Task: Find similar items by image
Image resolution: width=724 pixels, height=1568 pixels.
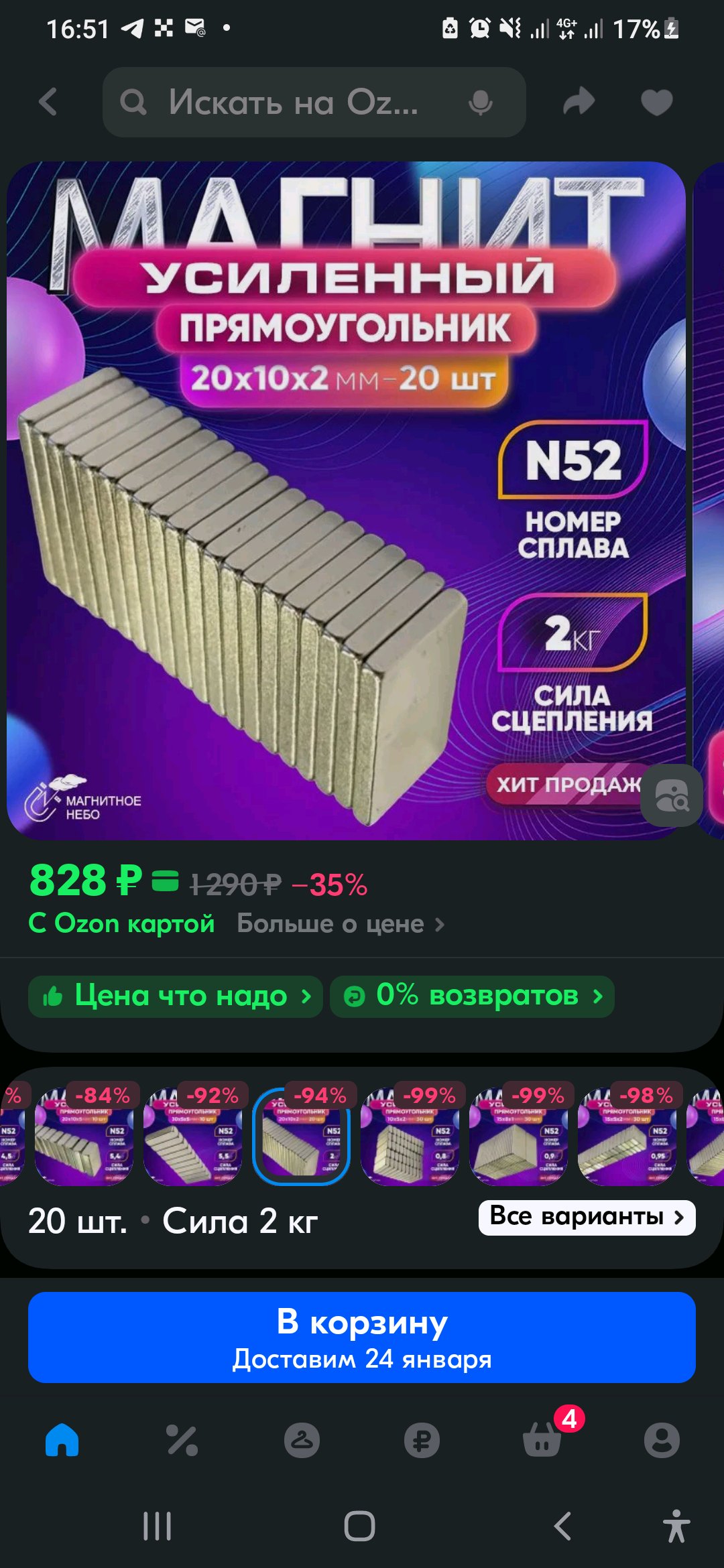Action: pyautogui.click(x=672, y=795)
